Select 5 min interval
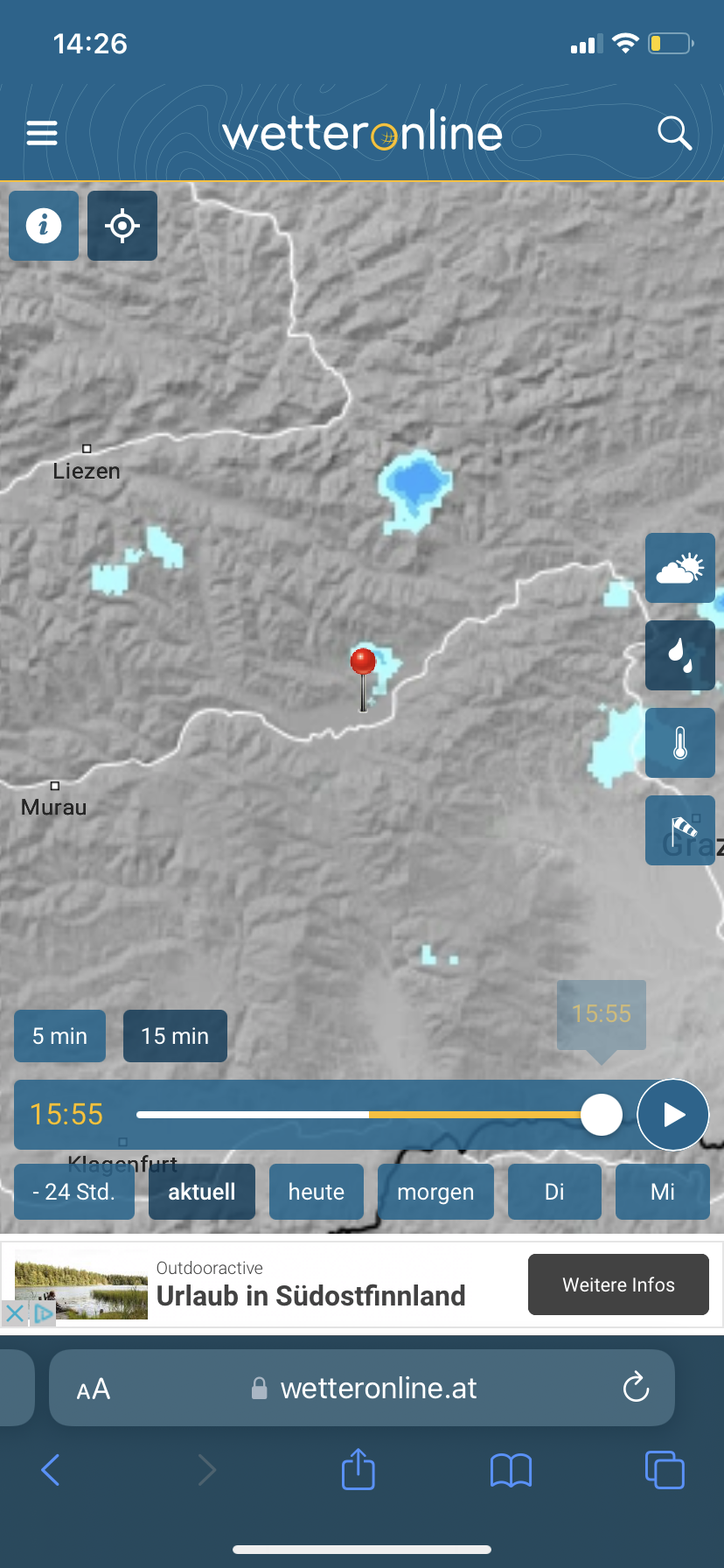The height and width of the screenshot is (1568, 724). click(59, 1036)
